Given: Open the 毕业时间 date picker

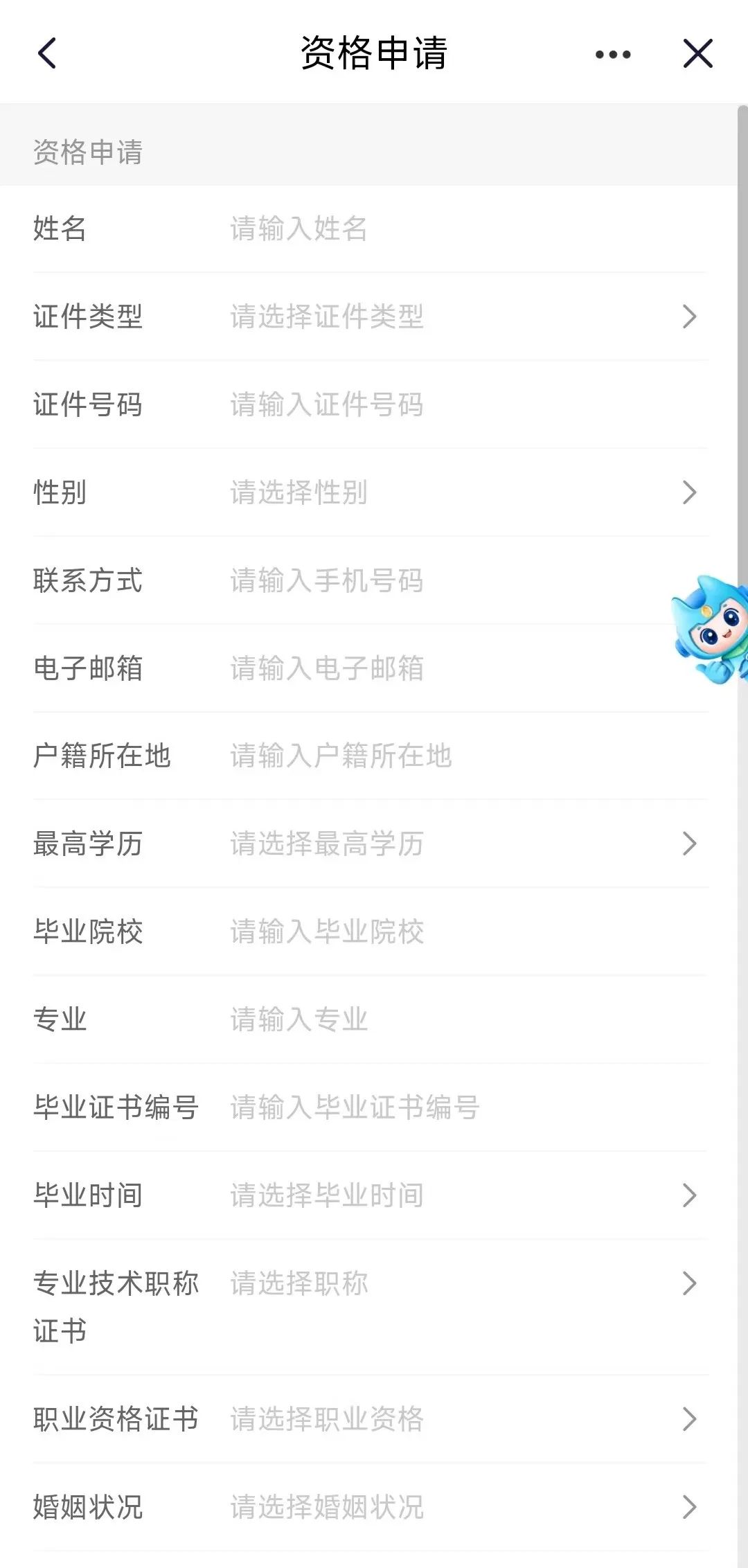Looking at the screenshot, I should 457,1195.
